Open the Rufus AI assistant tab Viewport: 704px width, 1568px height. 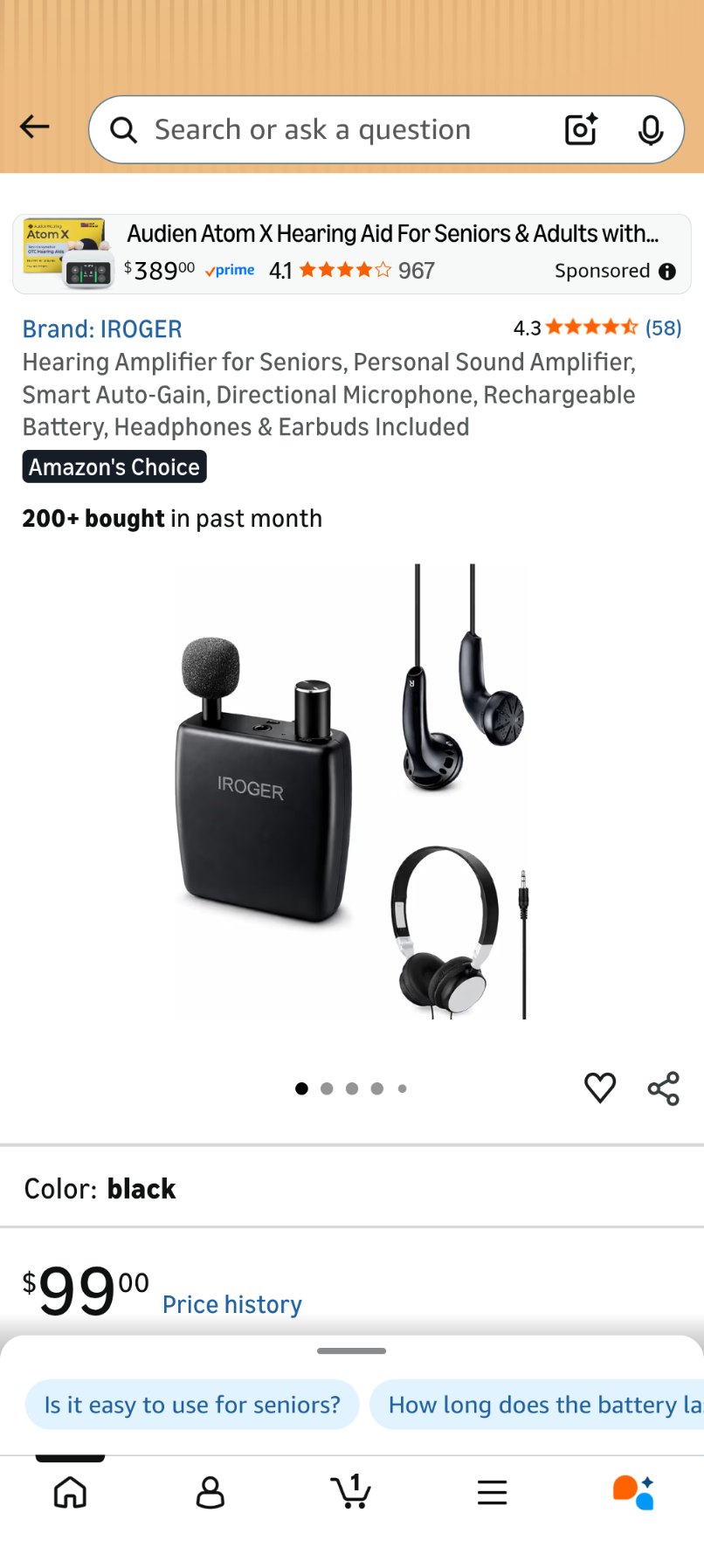[633, 1492]
